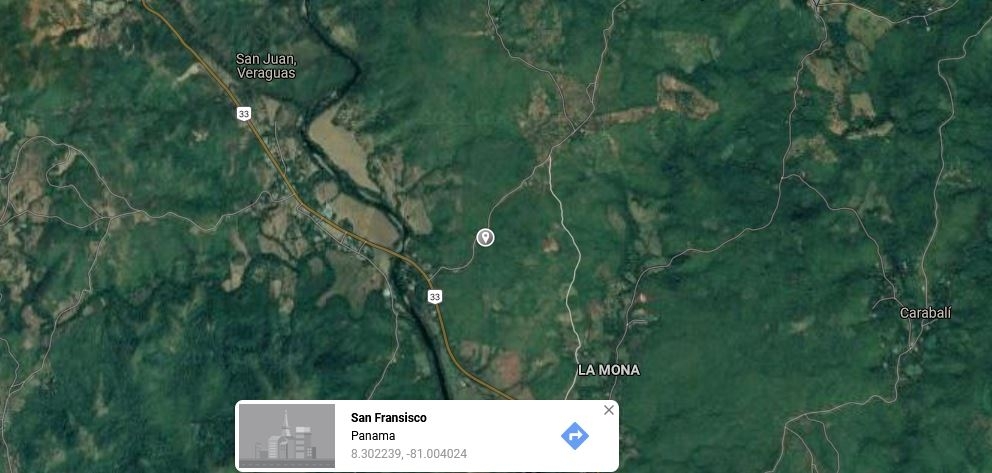Select the La Mona place label
This screenshot has width=992, height=473.
point(608,370)
